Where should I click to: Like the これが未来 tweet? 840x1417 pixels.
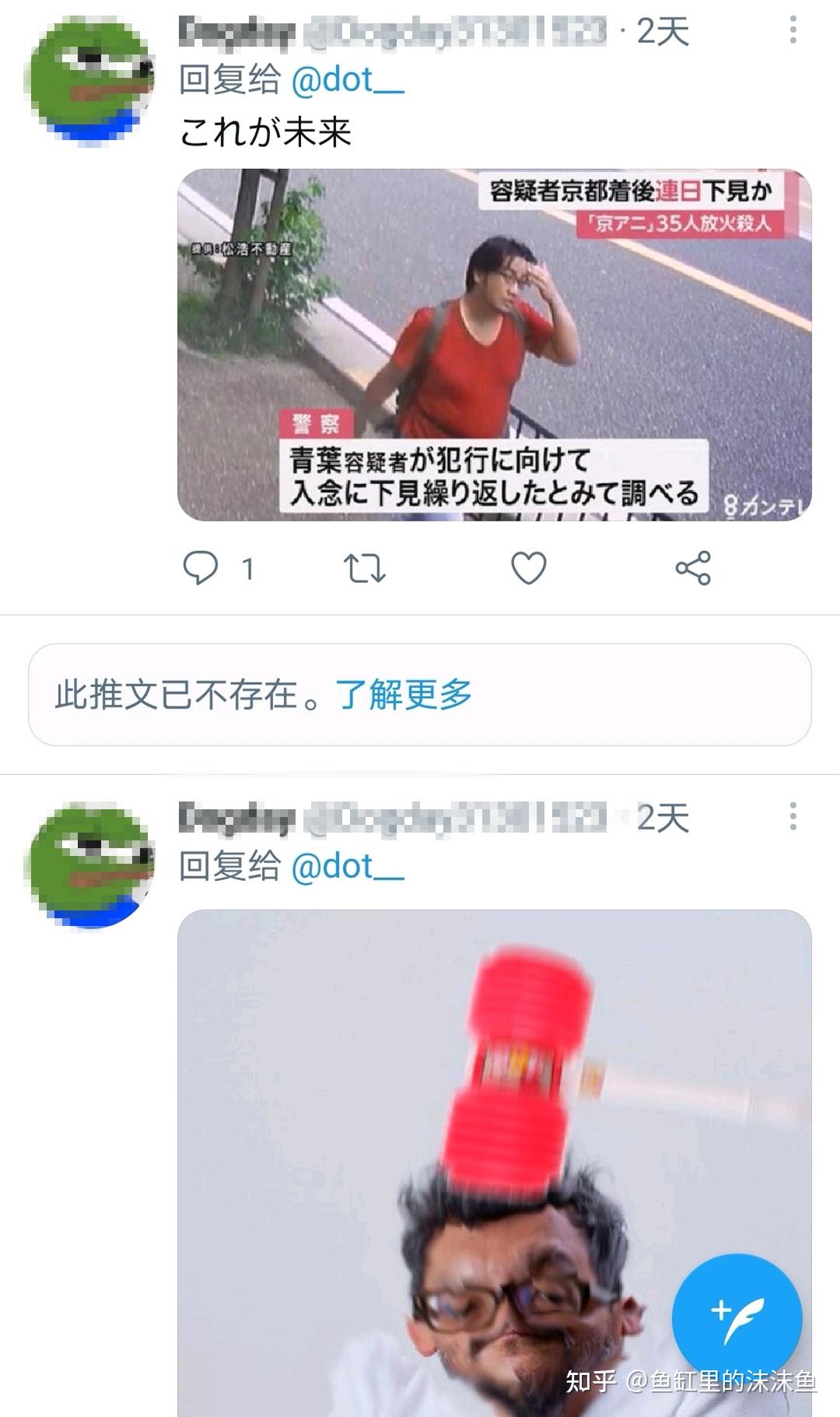click(528, 568)
